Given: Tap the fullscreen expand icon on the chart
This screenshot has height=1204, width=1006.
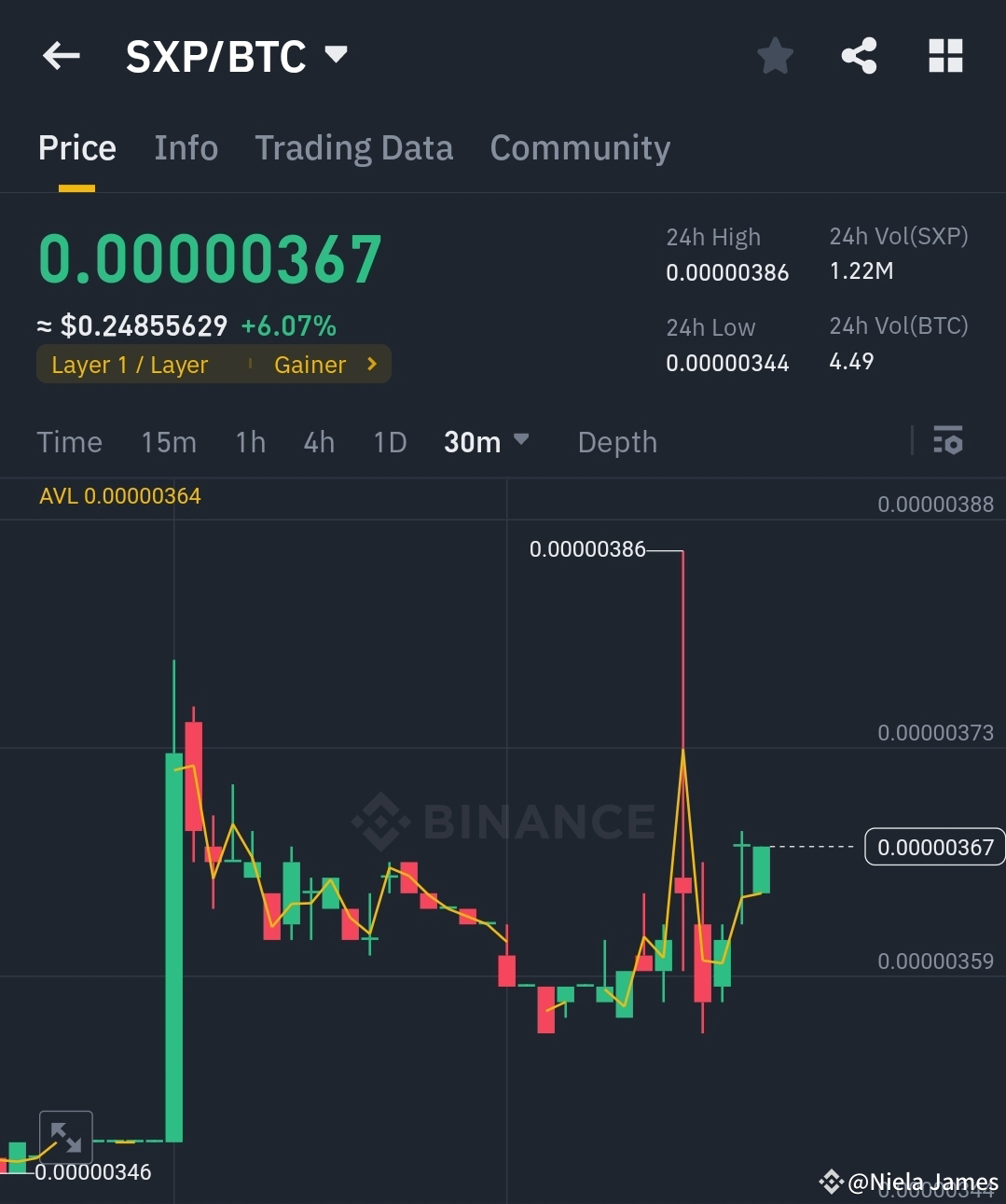Looking at the screenshot, I should [x=66, y=1137].
